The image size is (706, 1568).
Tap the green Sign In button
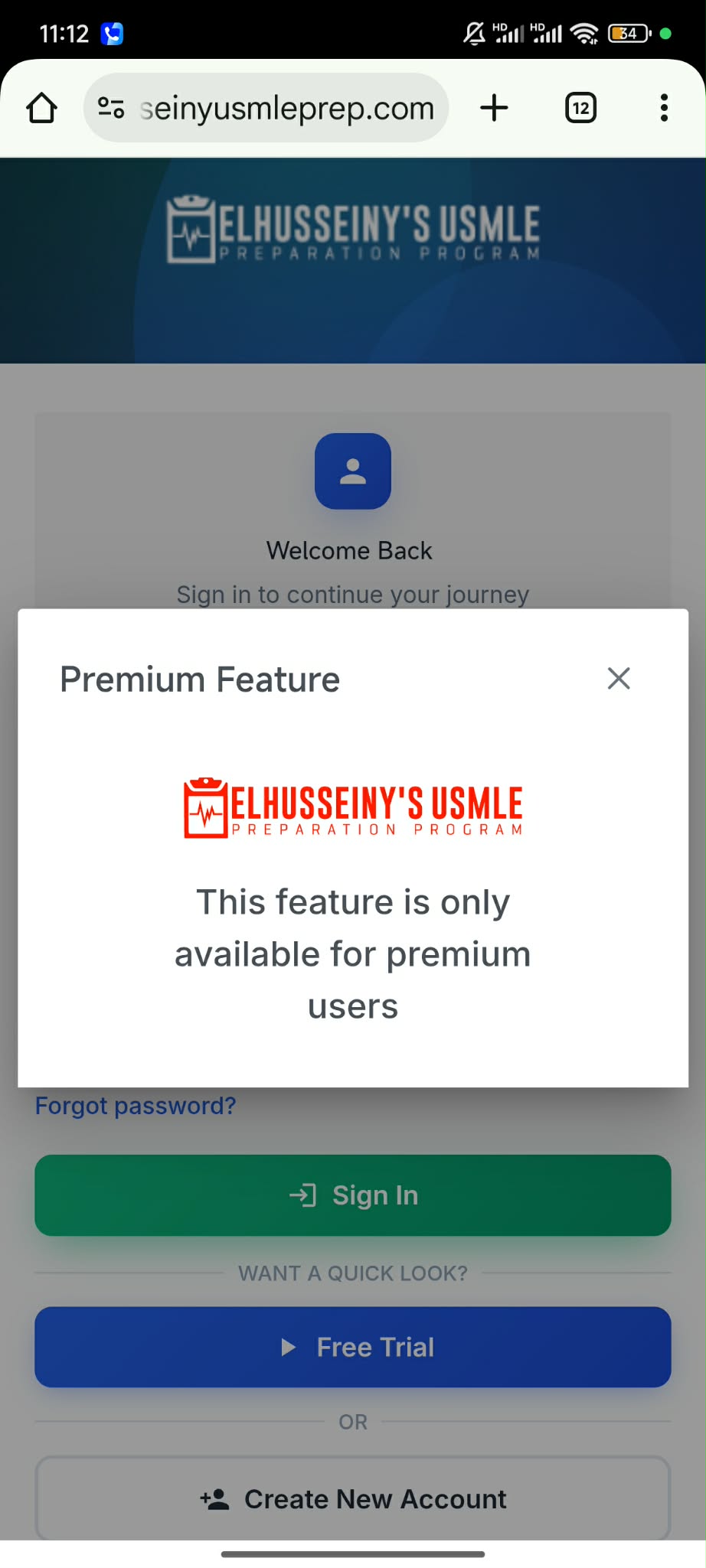[353, 1195]
